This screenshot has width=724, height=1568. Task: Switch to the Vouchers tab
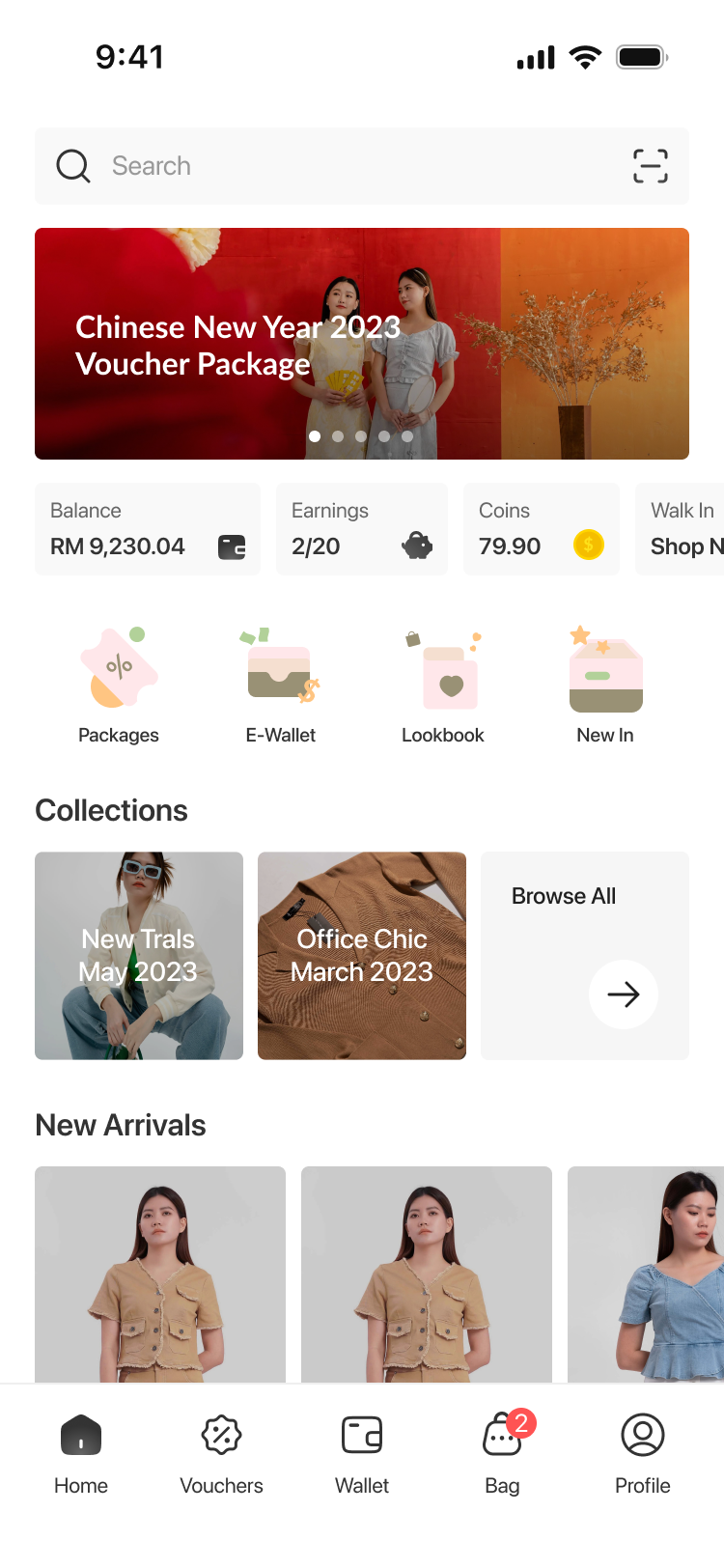tap(221, 1454)
